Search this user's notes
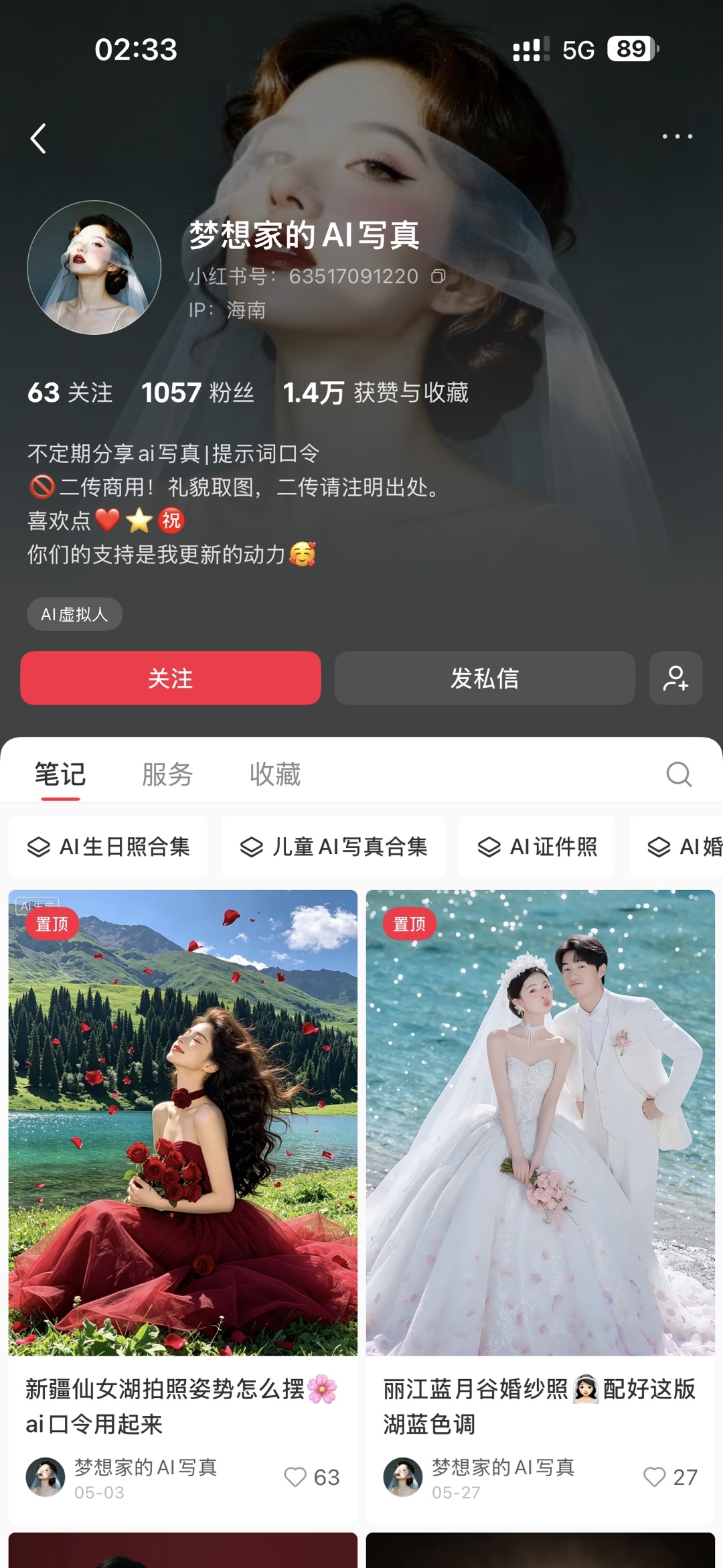 [x=679, y=774]
